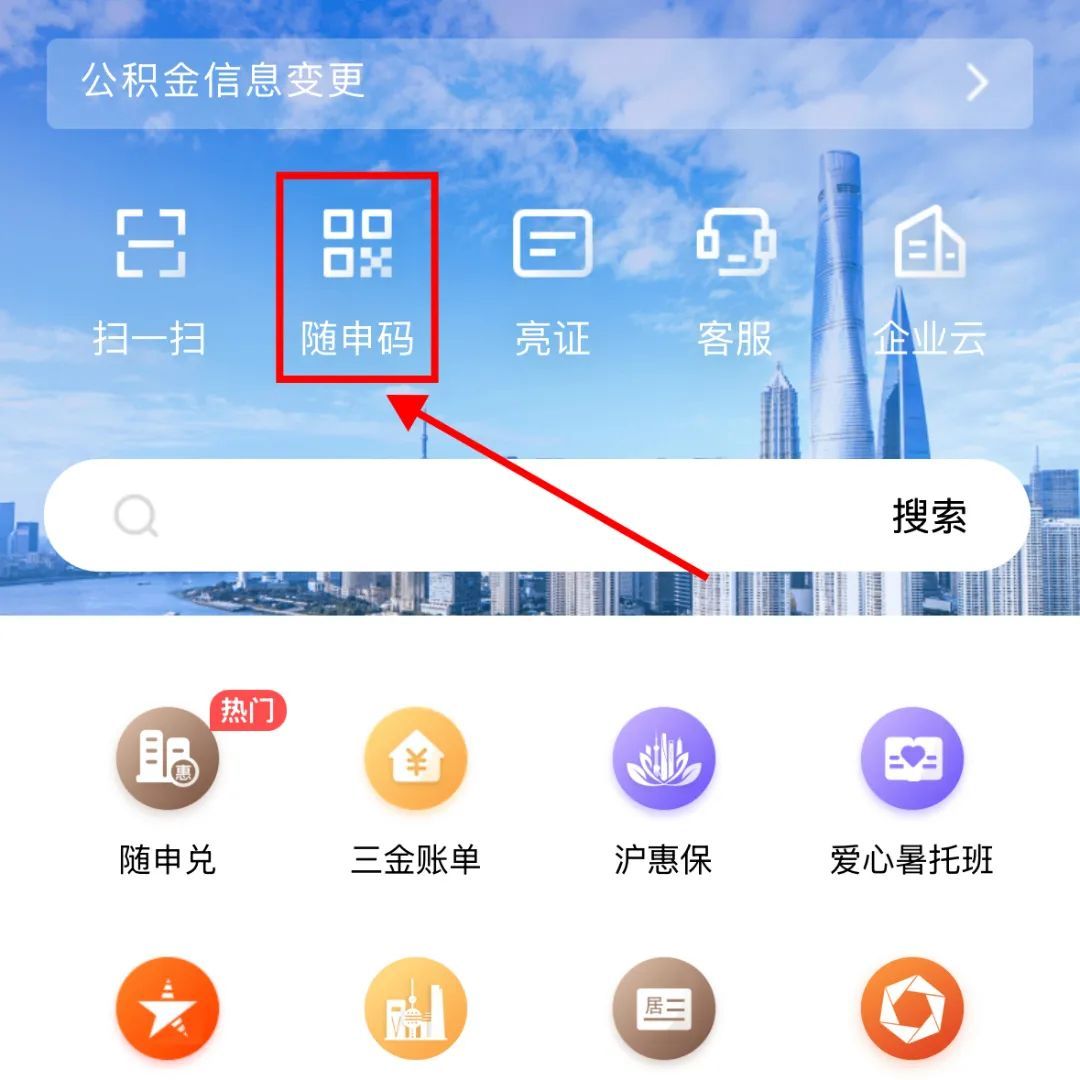The image size is (1080, 1080).
Task: Open the 随申兑 service
Action: 167,785
